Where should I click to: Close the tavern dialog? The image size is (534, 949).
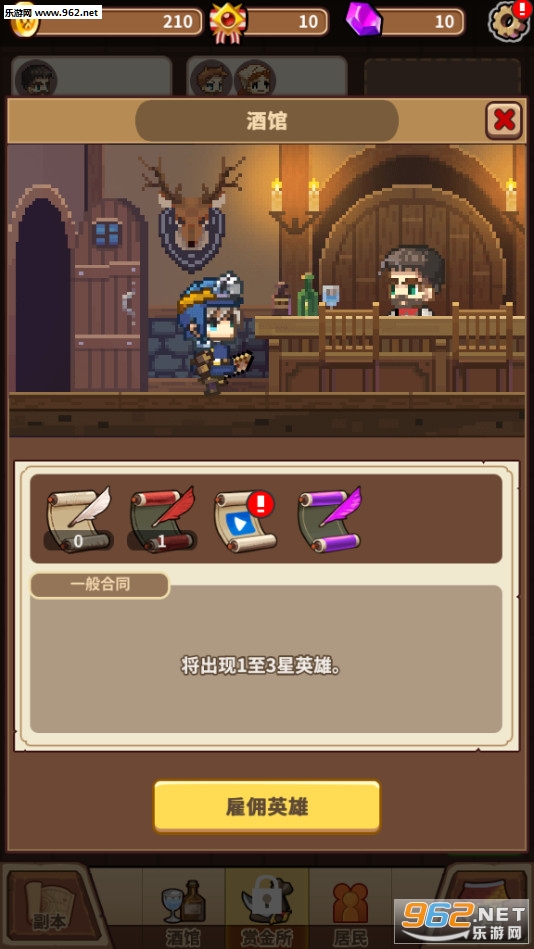(x=504, y=120)
